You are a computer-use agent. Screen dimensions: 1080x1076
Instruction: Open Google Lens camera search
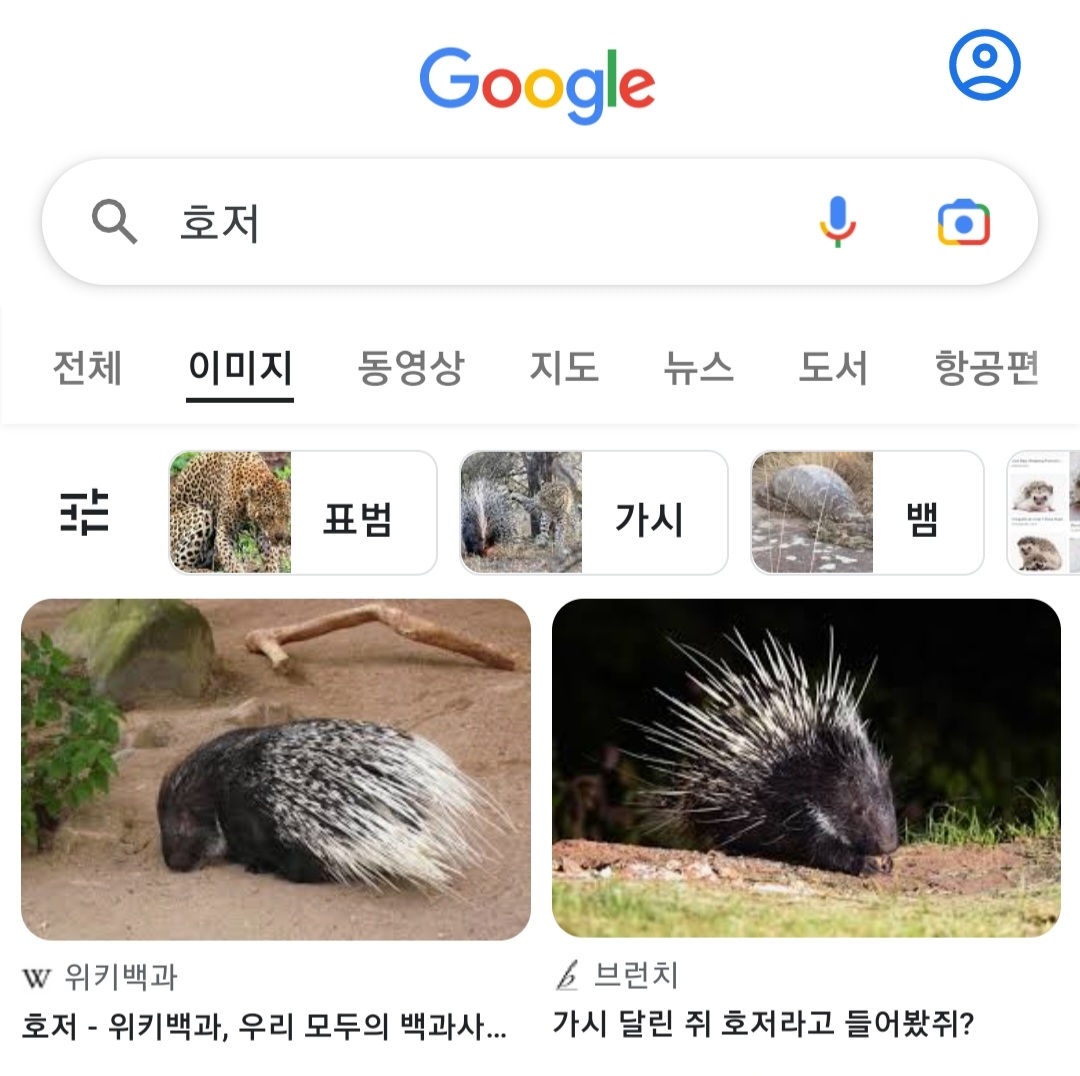click(963, 222)
